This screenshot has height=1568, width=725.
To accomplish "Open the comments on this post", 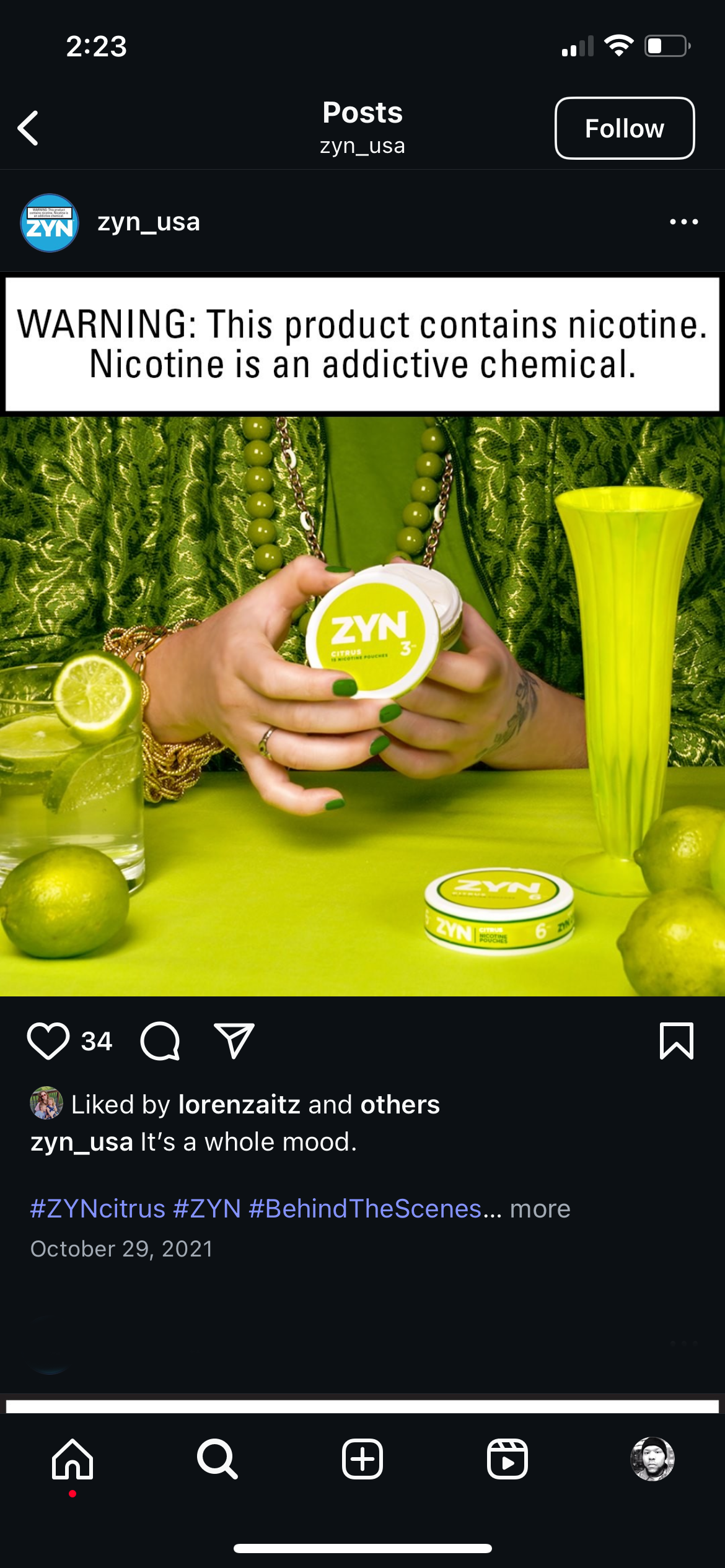I will point(160,1042).
